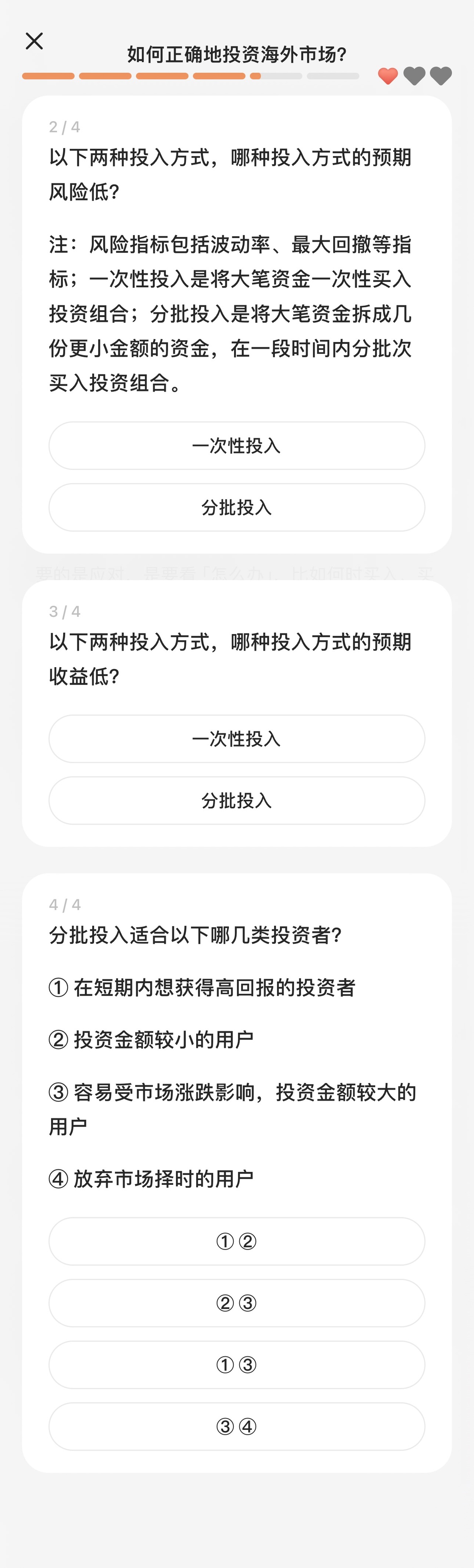Choose 一次性投入 for the lower-risk question
The width and height of the screenshot is (474, 1568).
coord(237,445)
